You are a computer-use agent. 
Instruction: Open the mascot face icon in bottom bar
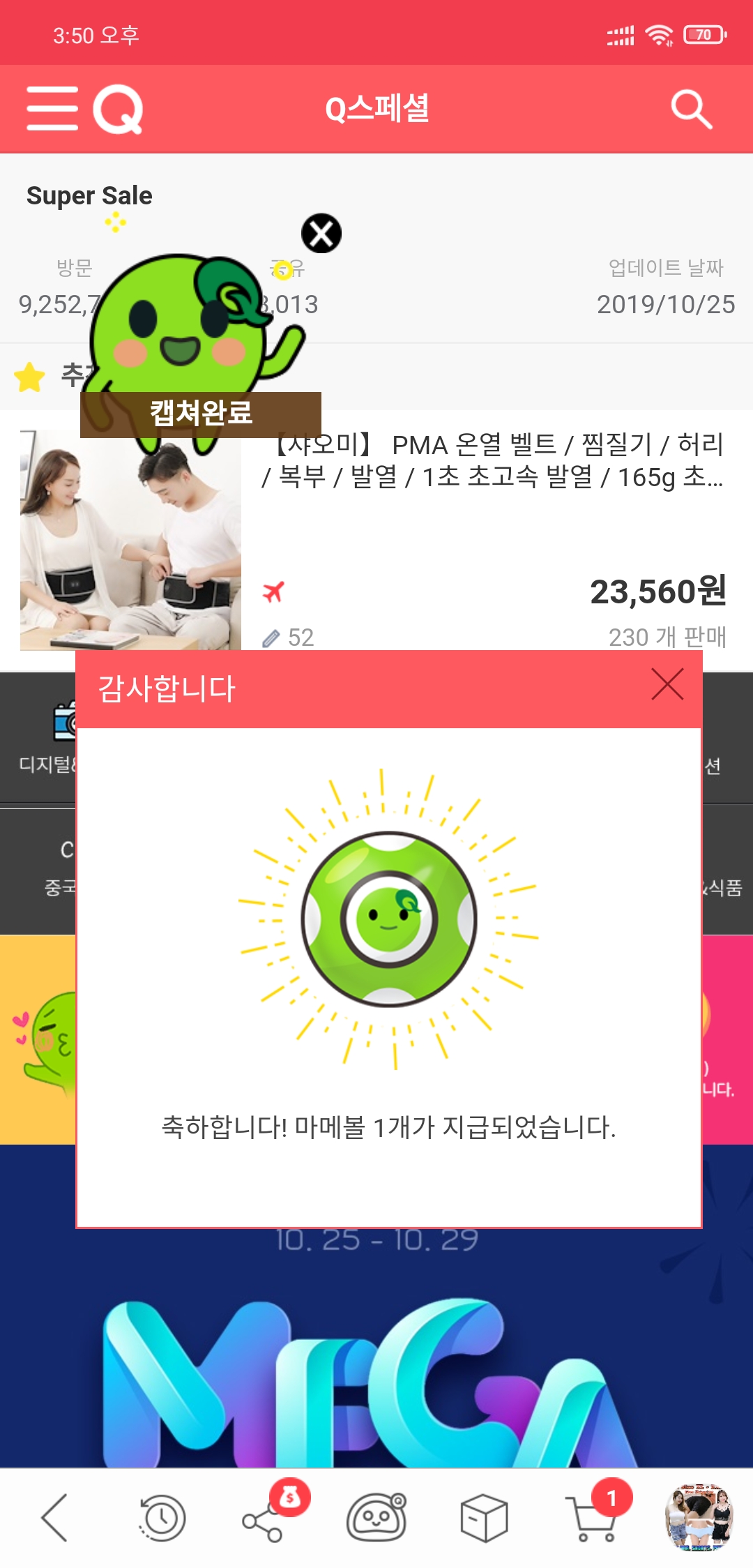[x=376, y=1518]
